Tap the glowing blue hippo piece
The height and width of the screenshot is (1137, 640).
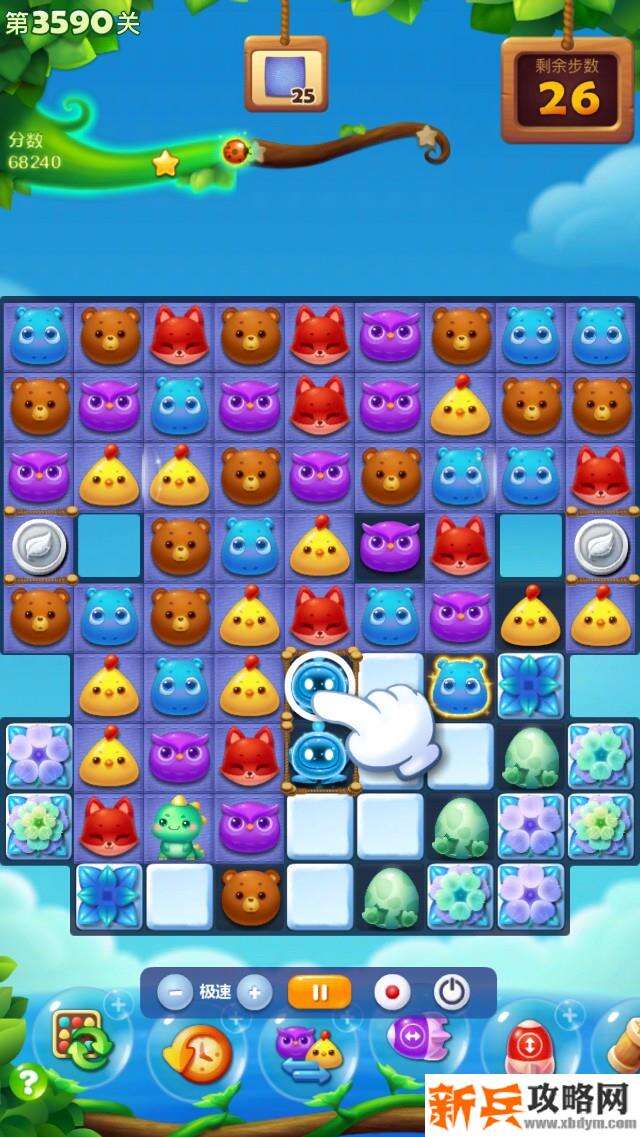point(460,685)
